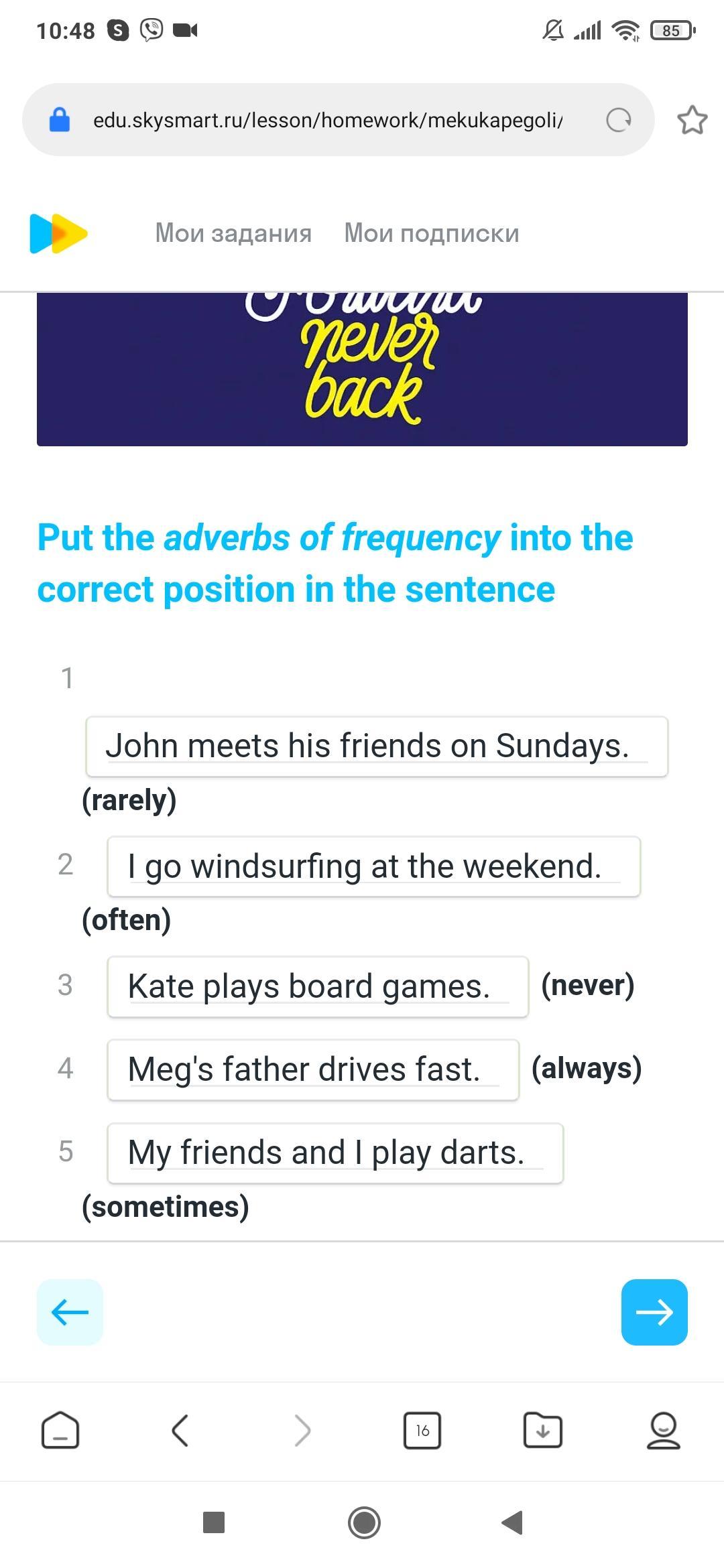Edit the sentence "John meets his friends on Sundays."
This screenshot has height=1568, width=724.
point(376,746)
